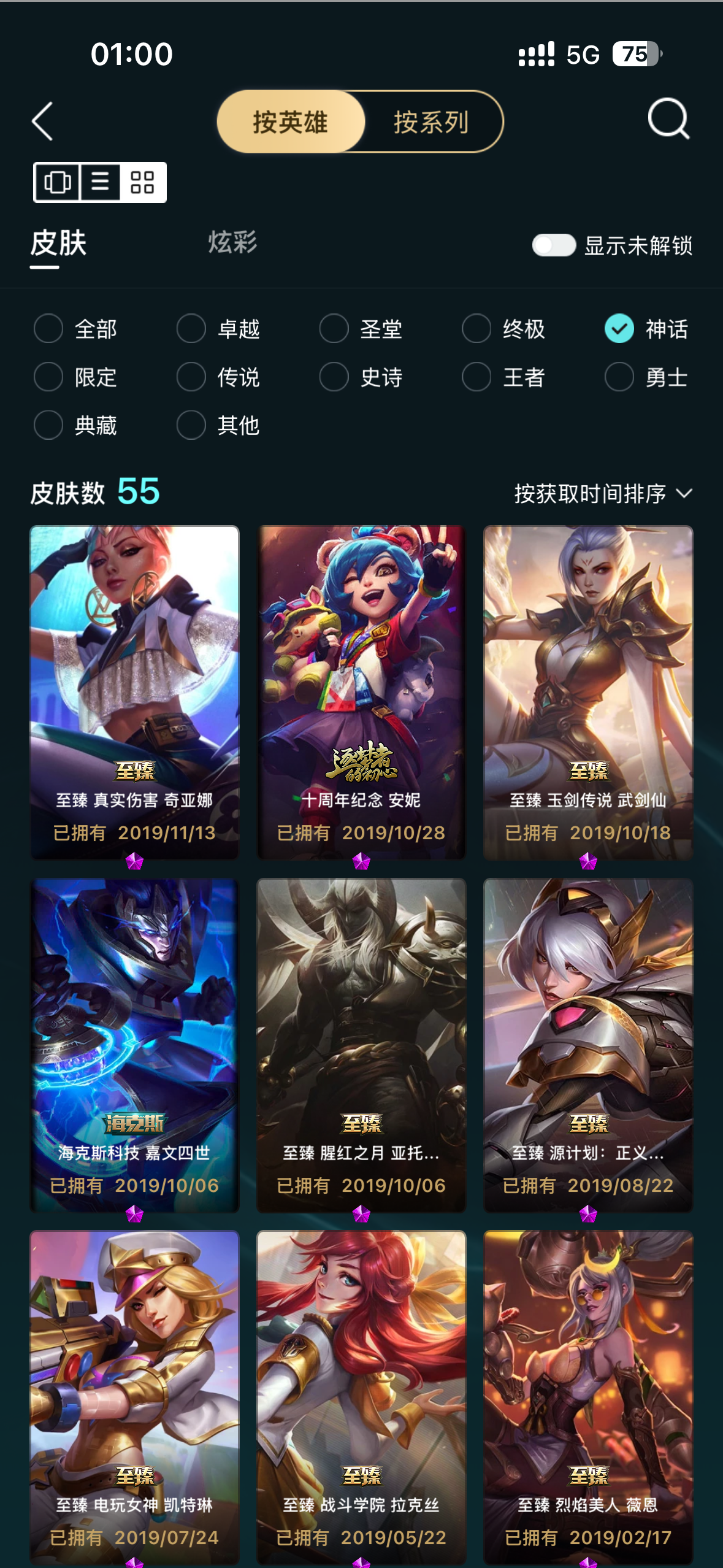Pick the 限定 filter option
Viewport: 723px width, 1568px height.
click(x=75, y=377)
